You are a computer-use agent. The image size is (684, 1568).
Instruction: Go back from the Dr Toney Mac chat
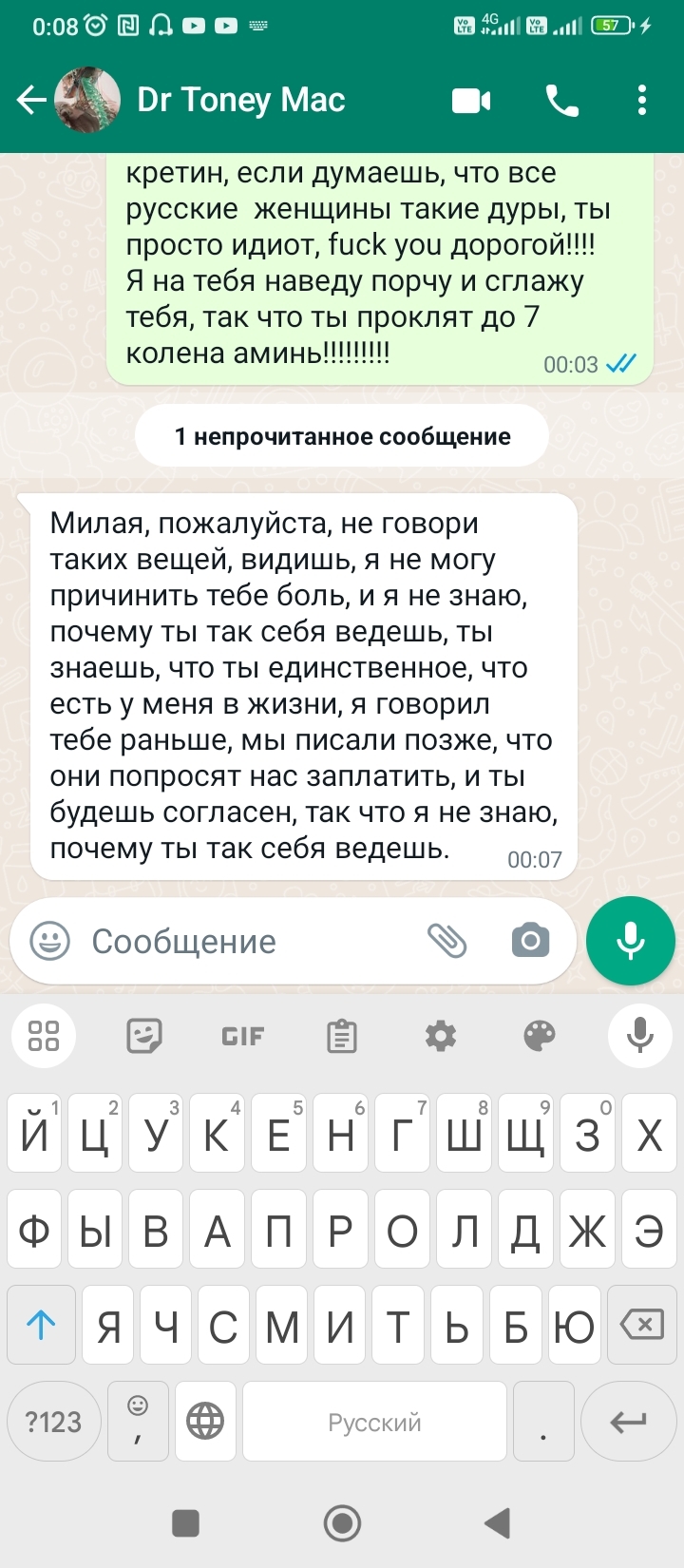click(x=31, y=100)
